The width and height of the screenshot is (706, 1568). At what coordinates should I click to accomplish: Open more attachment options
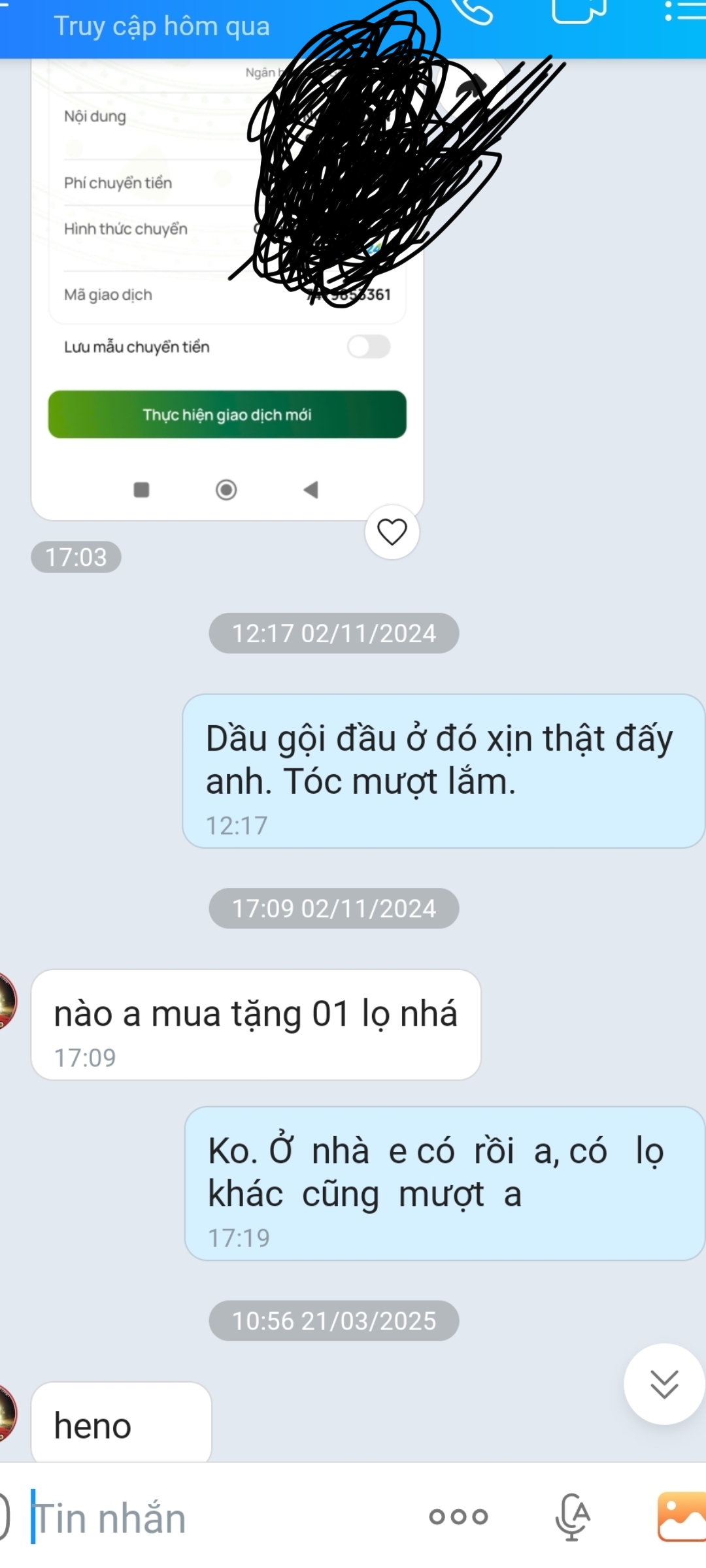(458, 1516)
